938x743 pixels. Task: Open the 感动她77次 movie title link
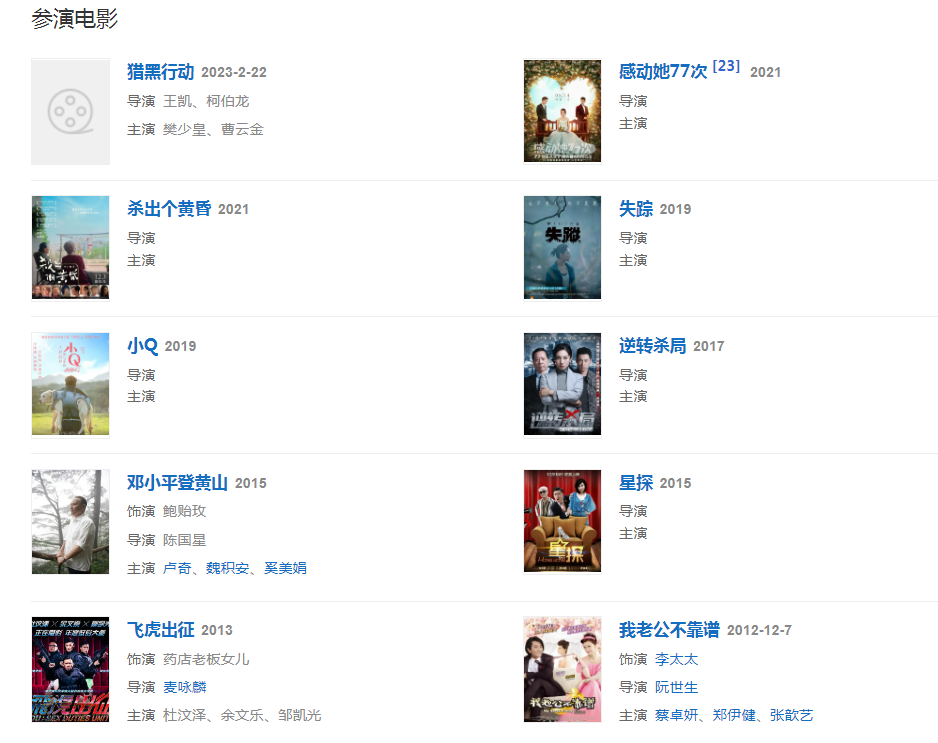point(662,72)
